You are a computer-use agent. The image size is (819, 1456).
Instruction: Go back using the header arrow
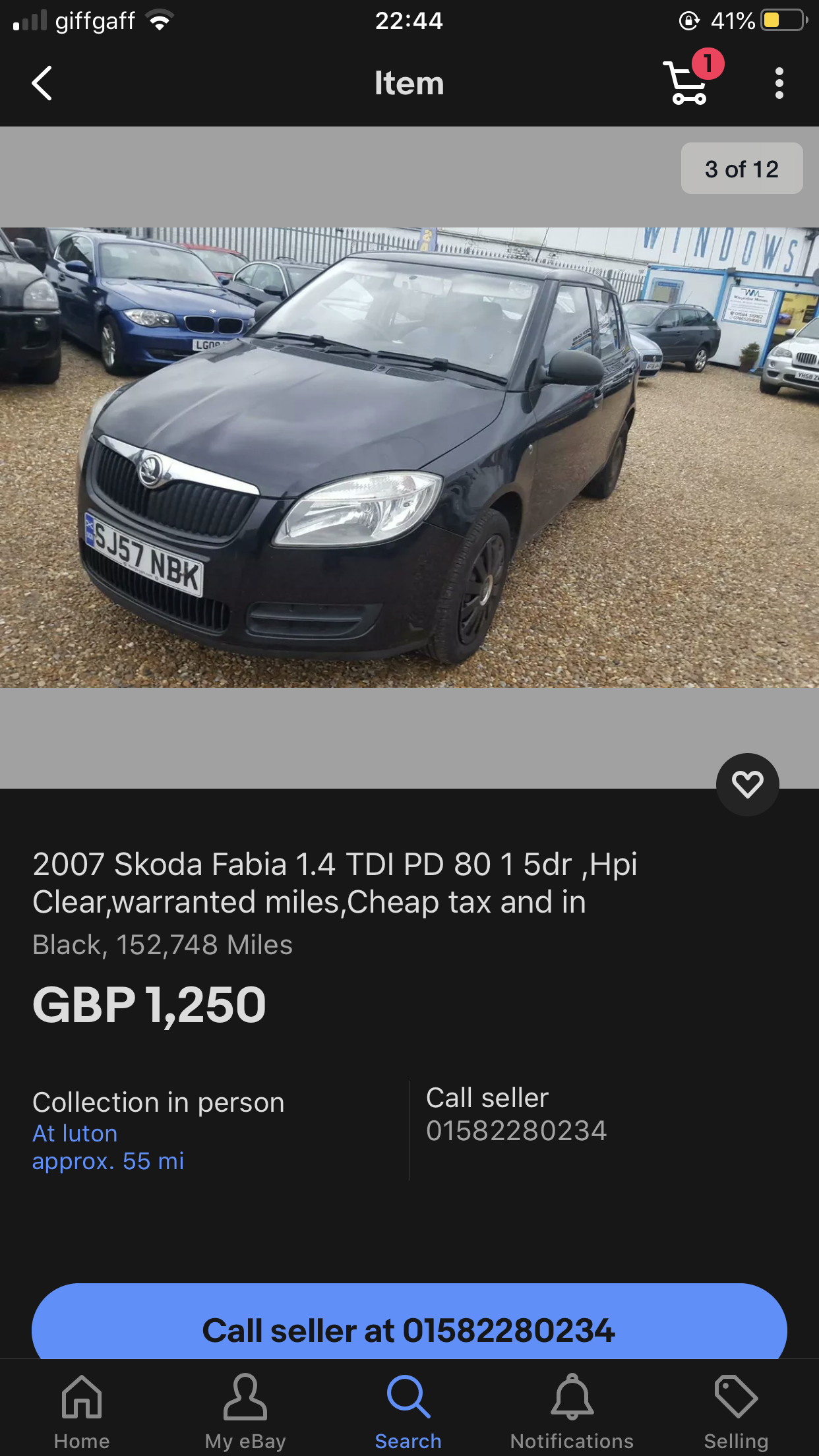point(42,83)
